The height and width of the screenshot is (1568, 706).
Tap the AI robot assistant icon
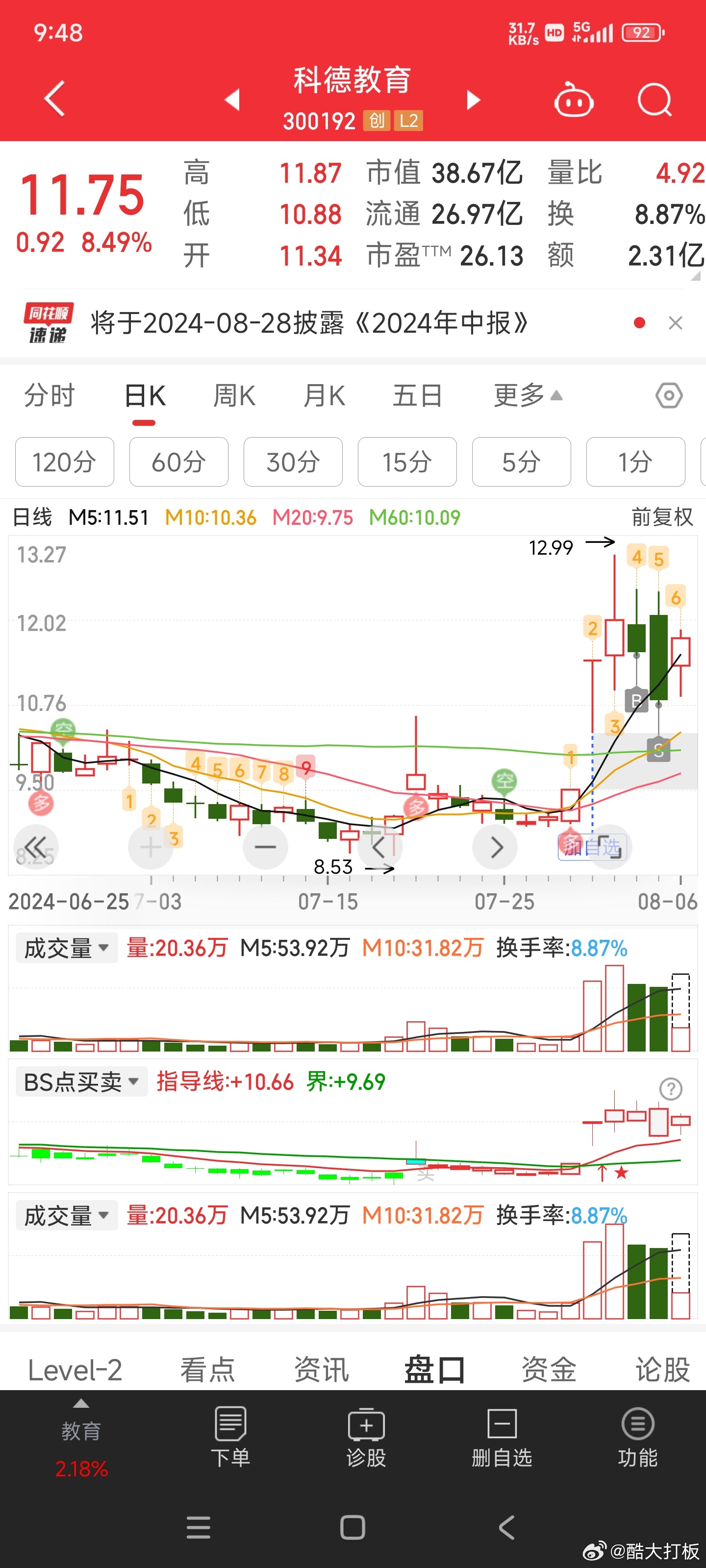tap(573, 99)
